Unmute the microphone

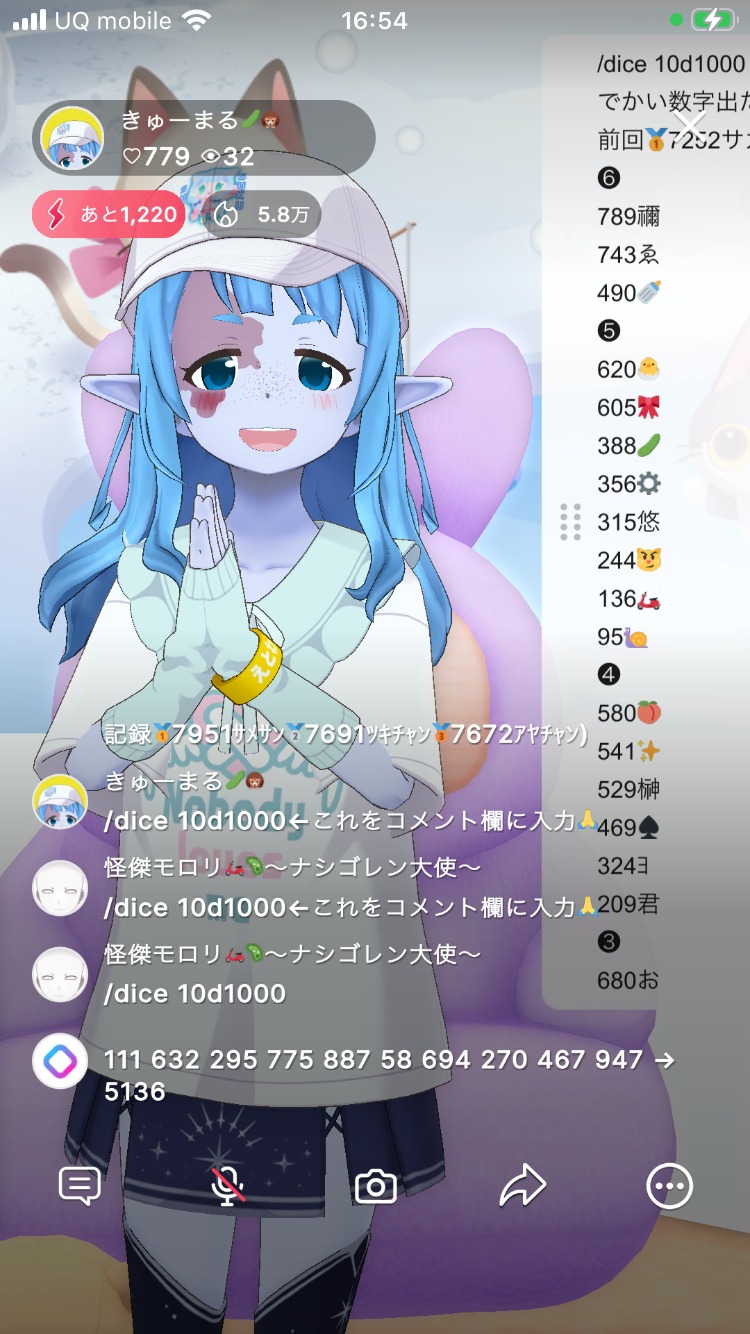[228, 1186]
